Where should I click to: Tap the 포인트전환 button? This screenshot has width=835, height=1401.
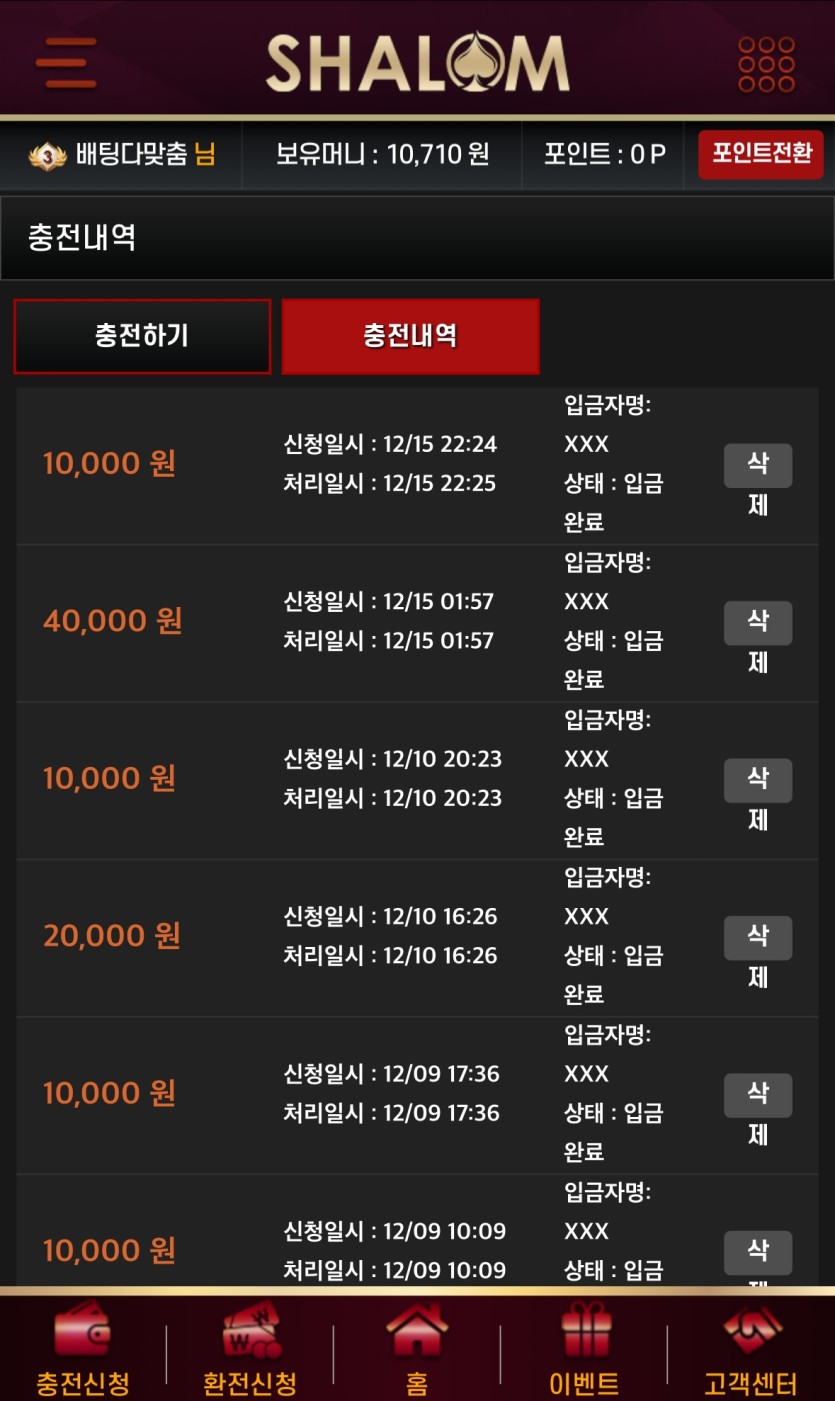[x=761, y=154]
